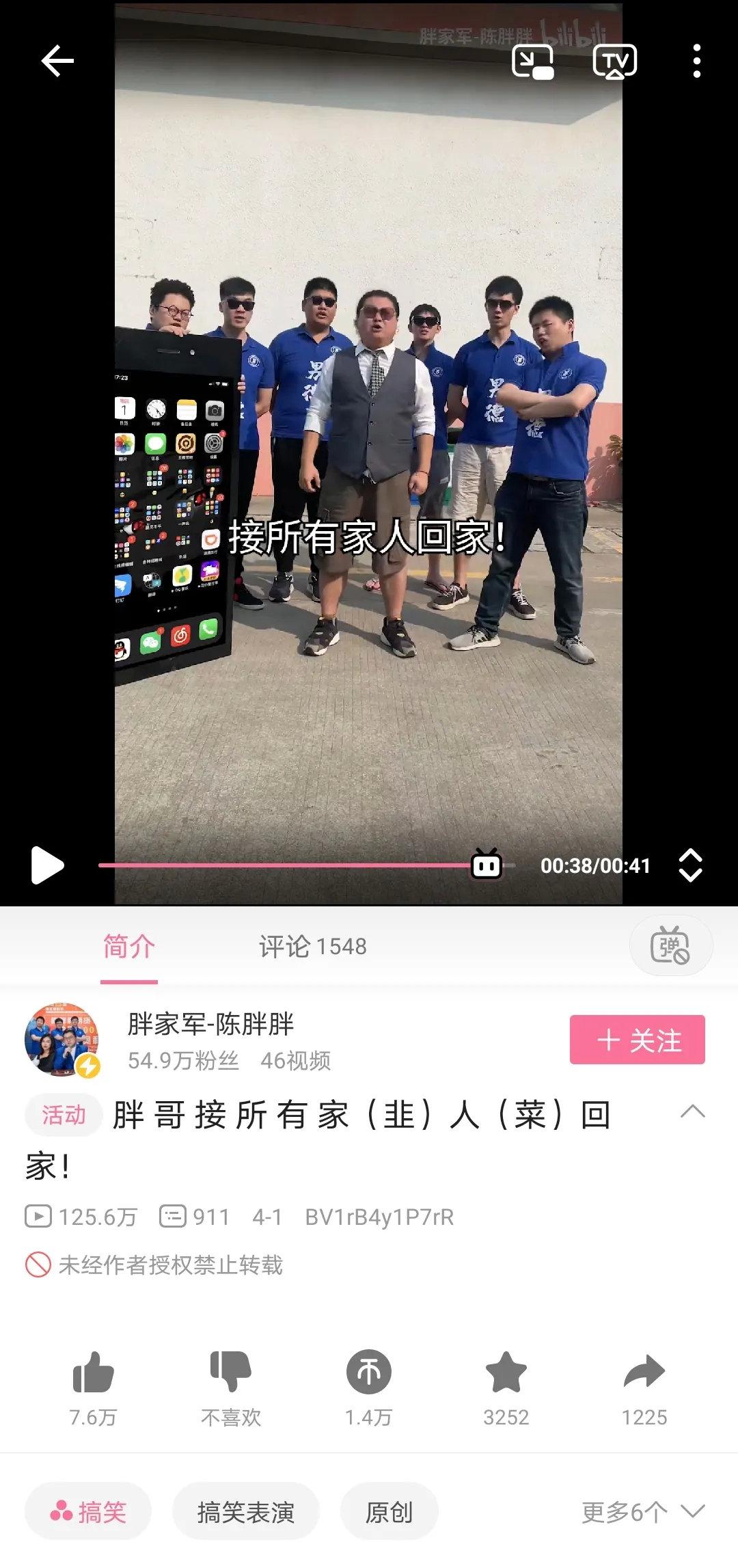
Task: Follow uploader with 关注 button
Action: coord(637,1040)
